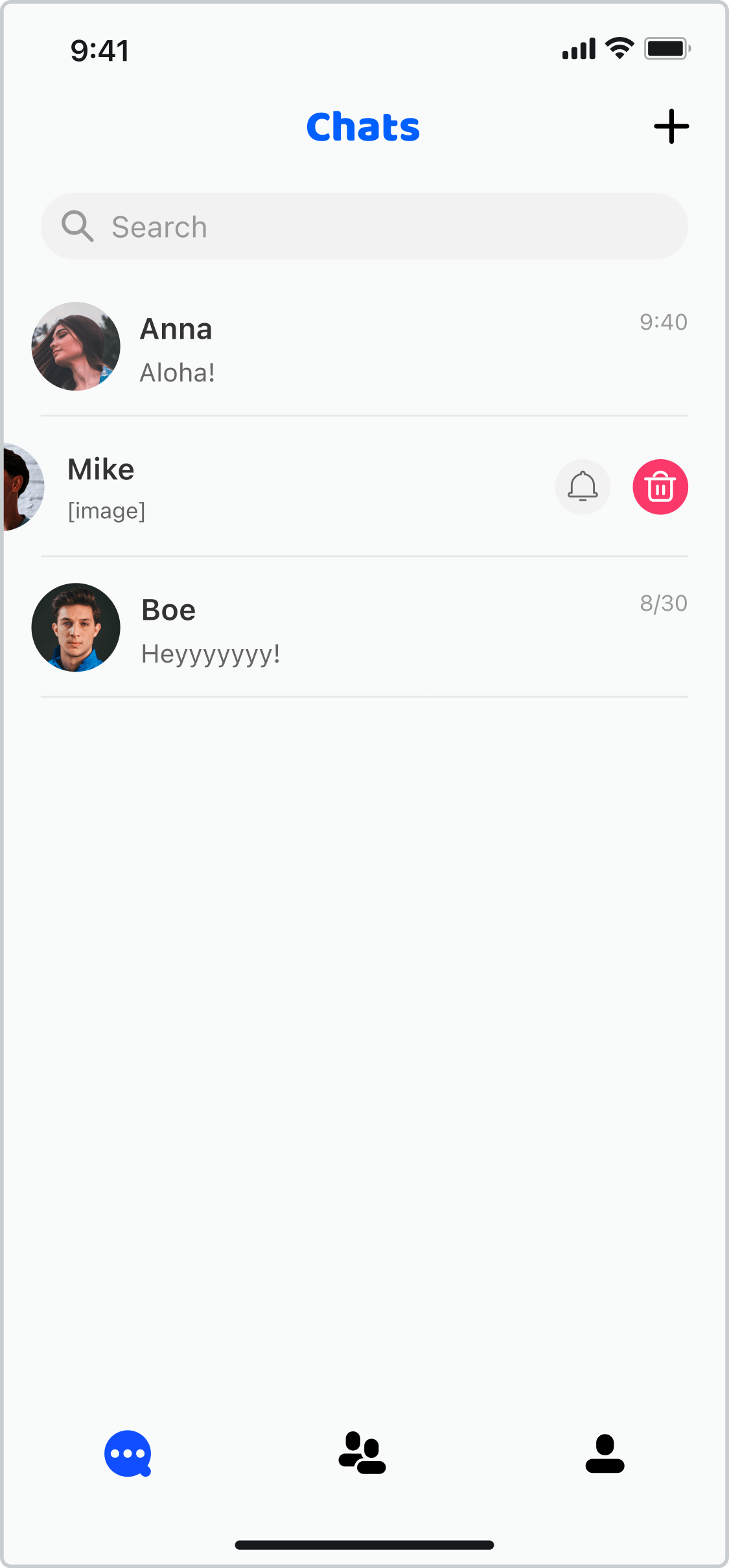
Task: Tap the Search field
Action: tap(364, 226)
